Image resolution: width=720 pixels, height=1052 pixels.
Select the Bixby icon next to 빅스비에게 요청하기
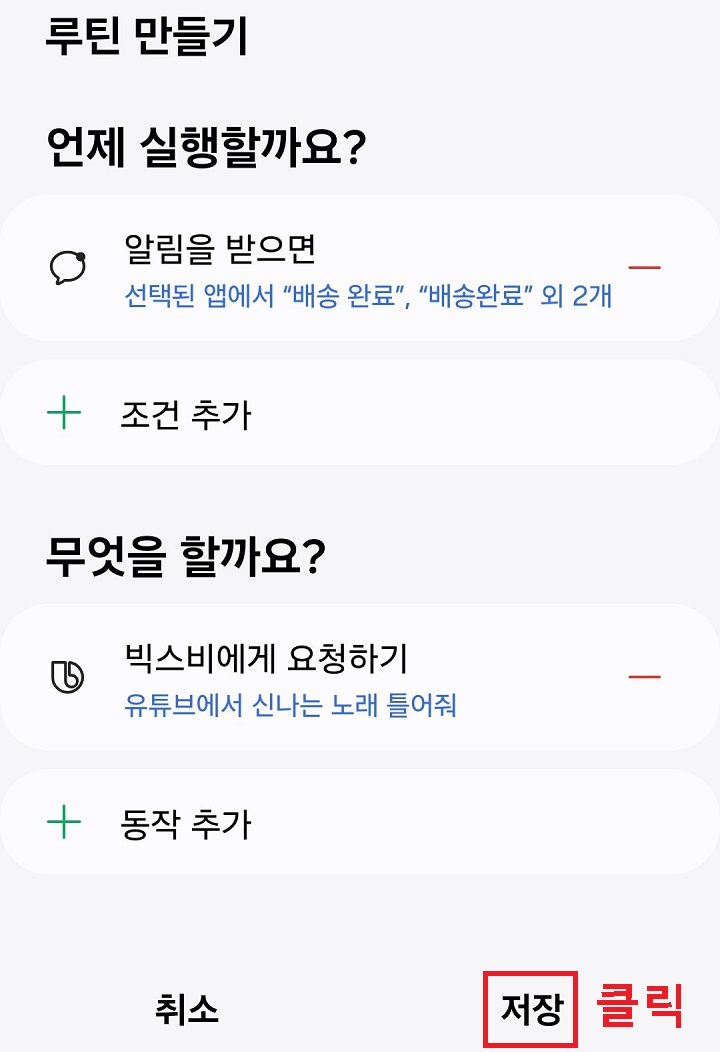[66, 675]
